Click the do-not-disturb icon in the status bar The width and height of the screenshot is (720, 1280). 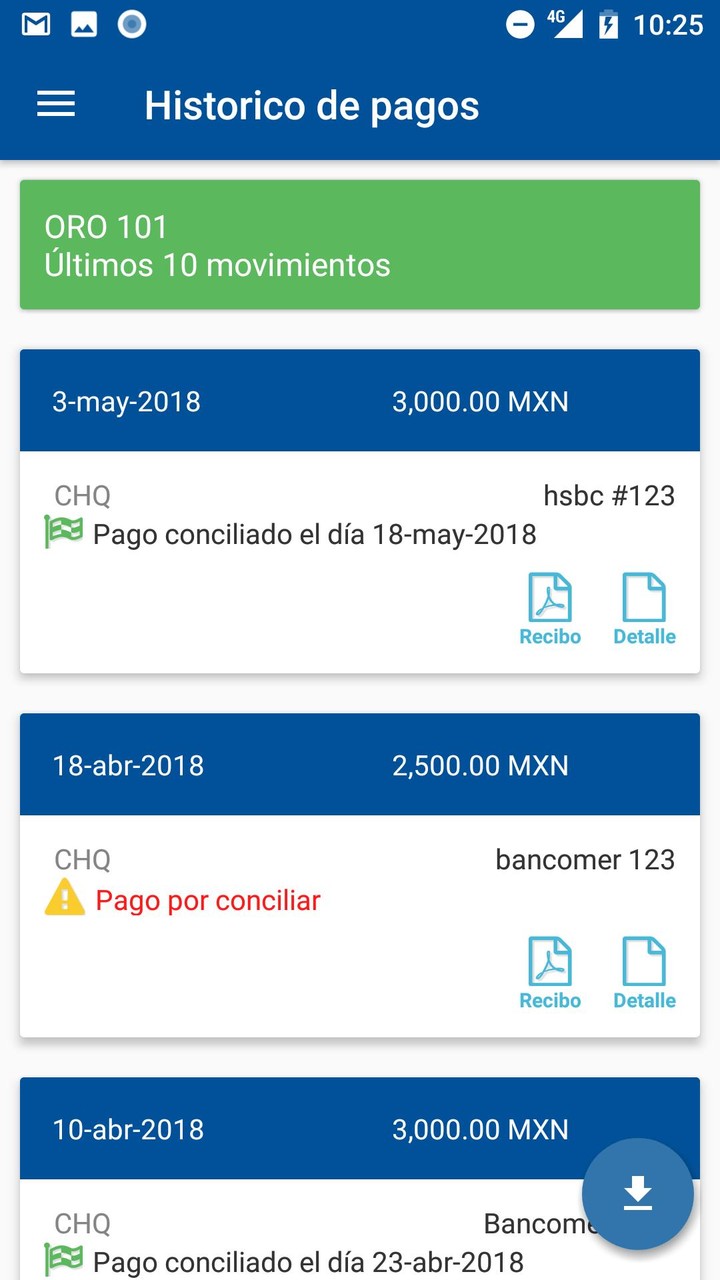520,23
